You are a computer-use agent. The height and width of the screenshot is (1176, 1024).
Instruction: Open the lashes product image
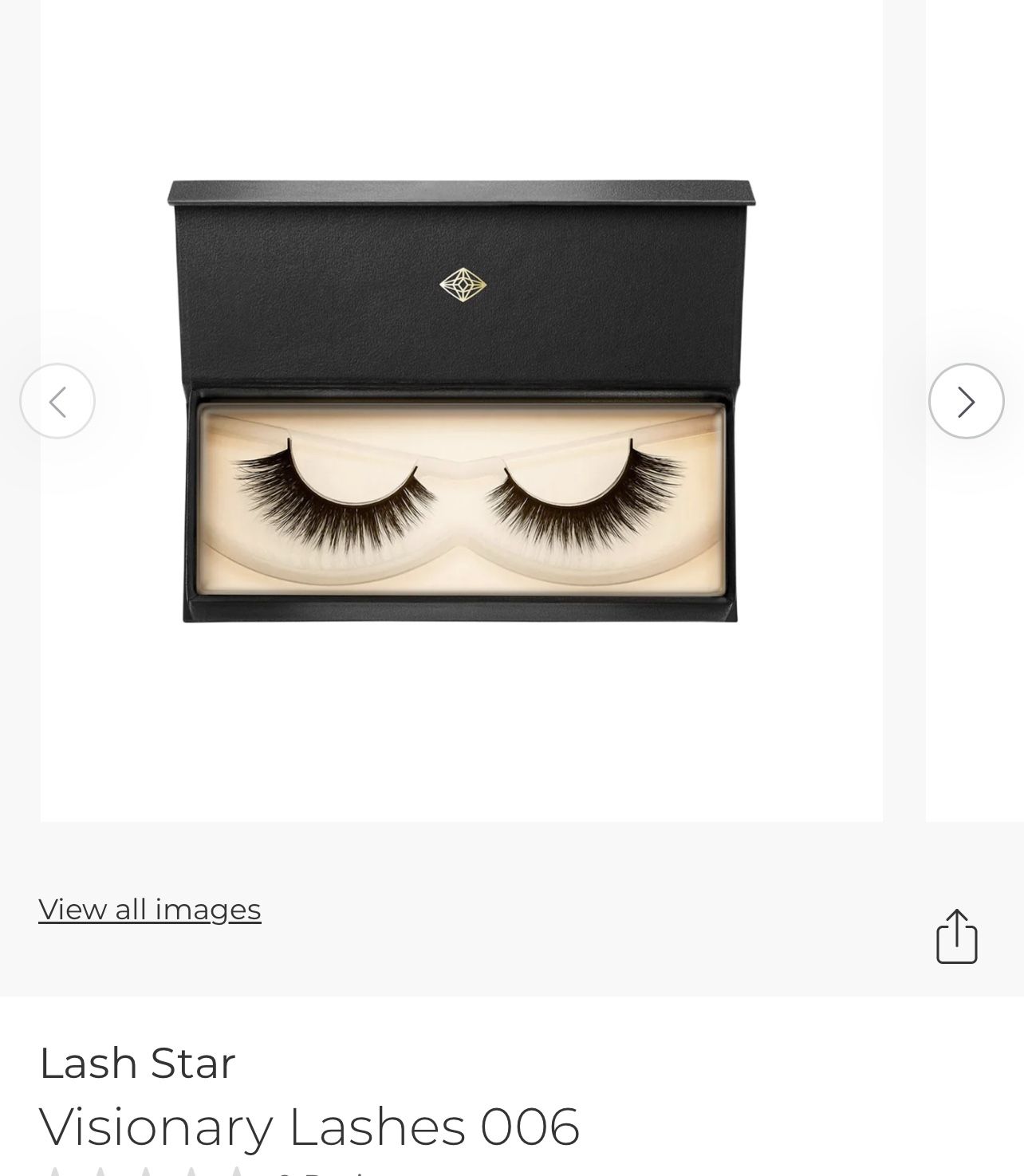(x=461, y=403)
